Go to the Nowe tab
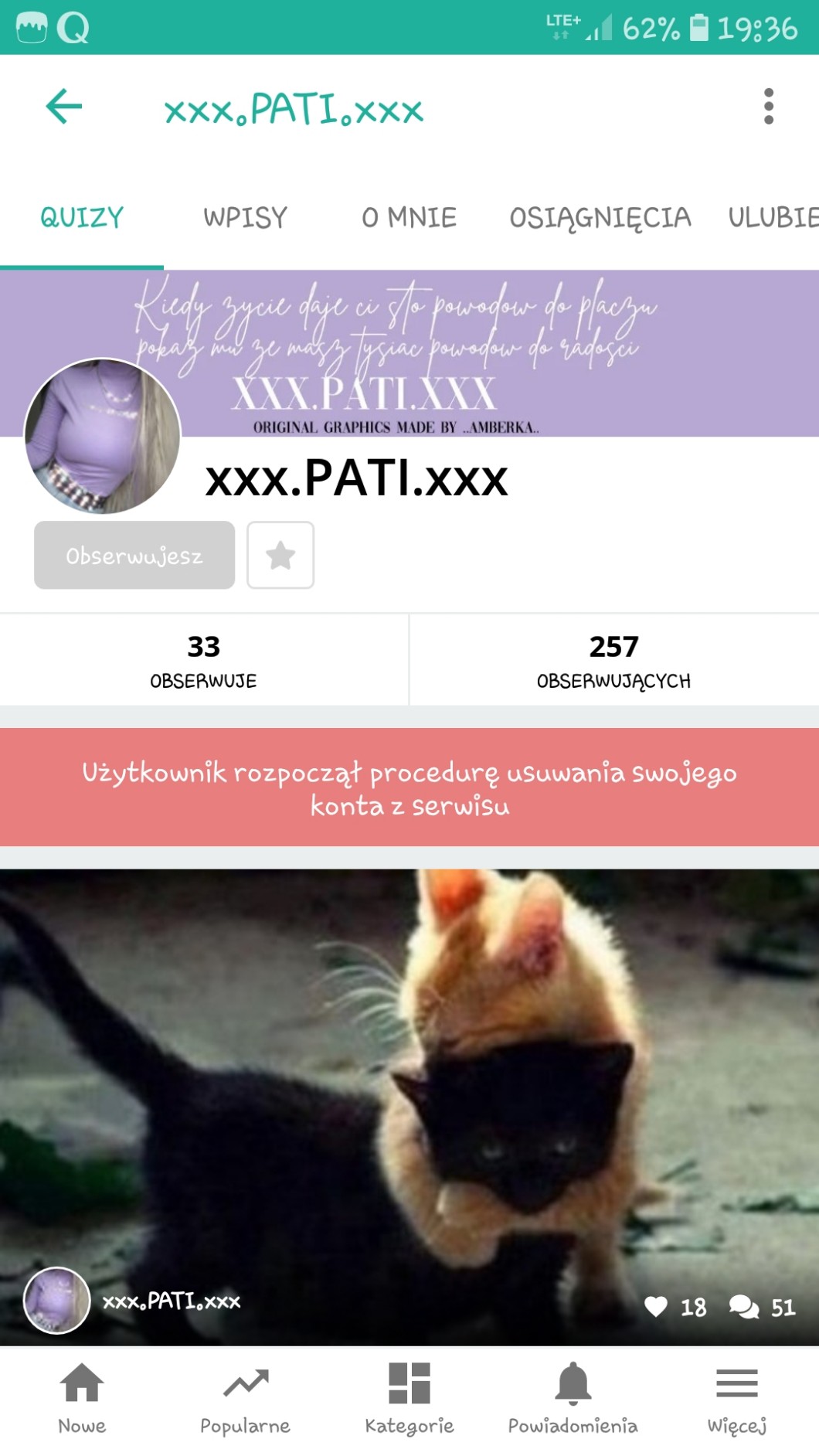The width and height of the screenshot is (819, 1456). [82, 1397]
